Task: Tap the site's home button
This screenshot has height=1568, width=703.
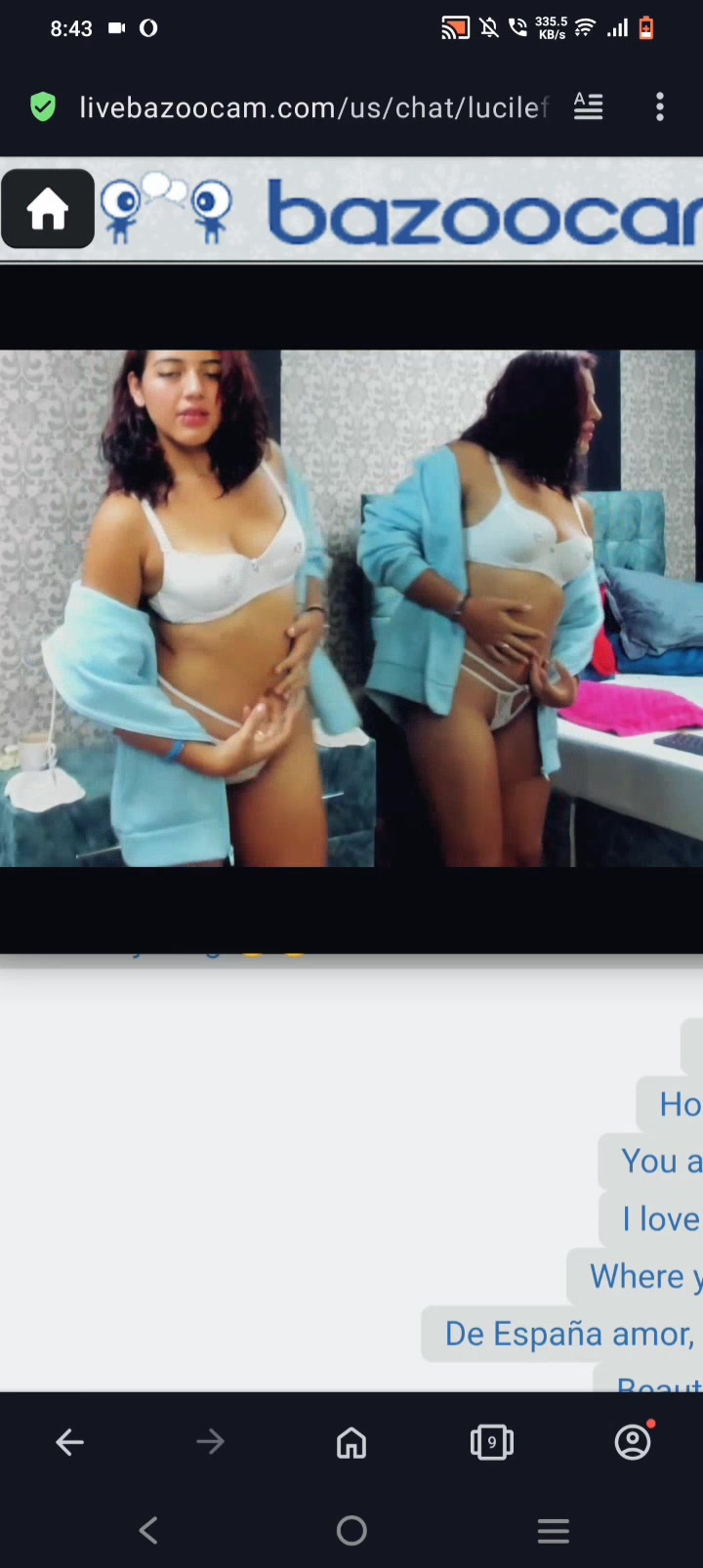Action: [48, 209]
